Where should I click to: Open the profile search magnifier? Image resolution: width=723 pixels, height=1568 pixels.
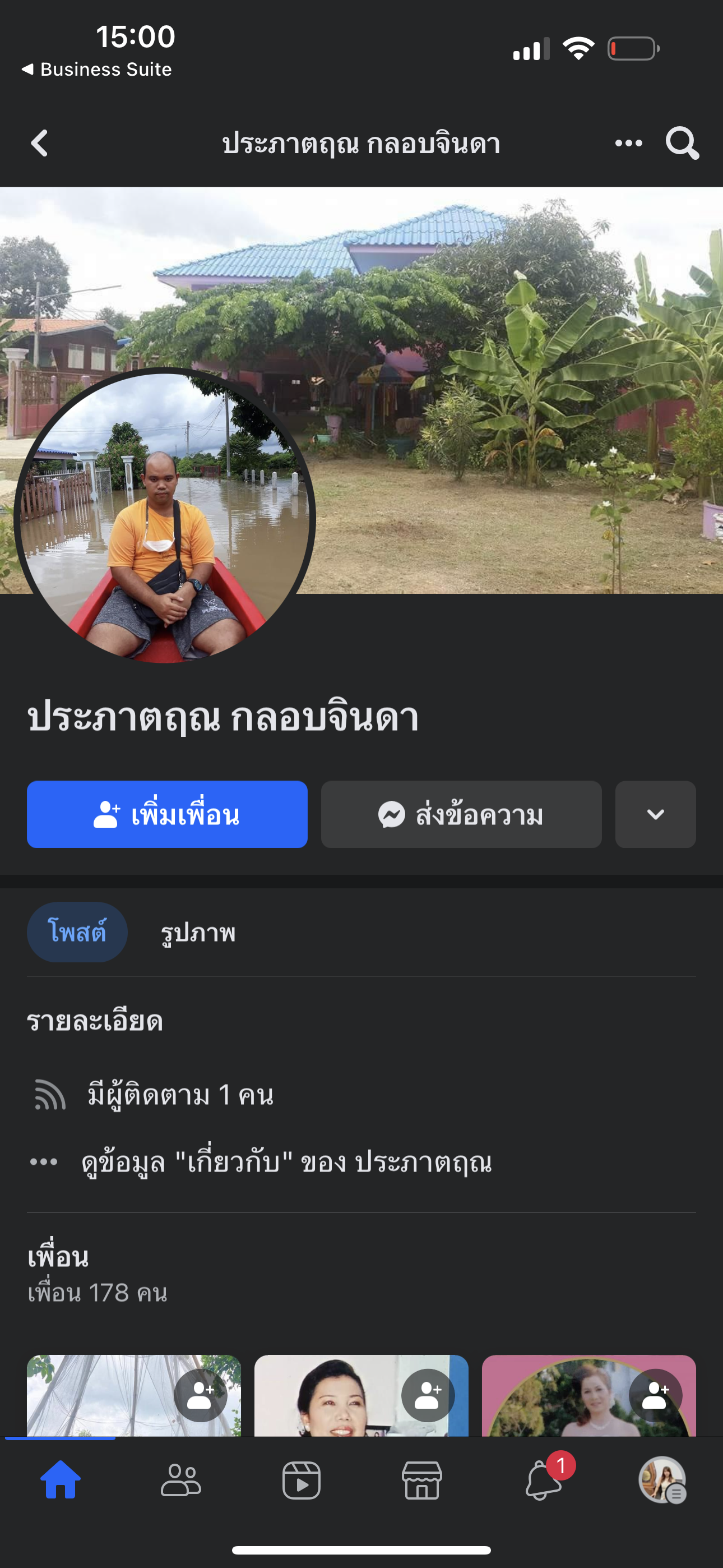(682, 144)
